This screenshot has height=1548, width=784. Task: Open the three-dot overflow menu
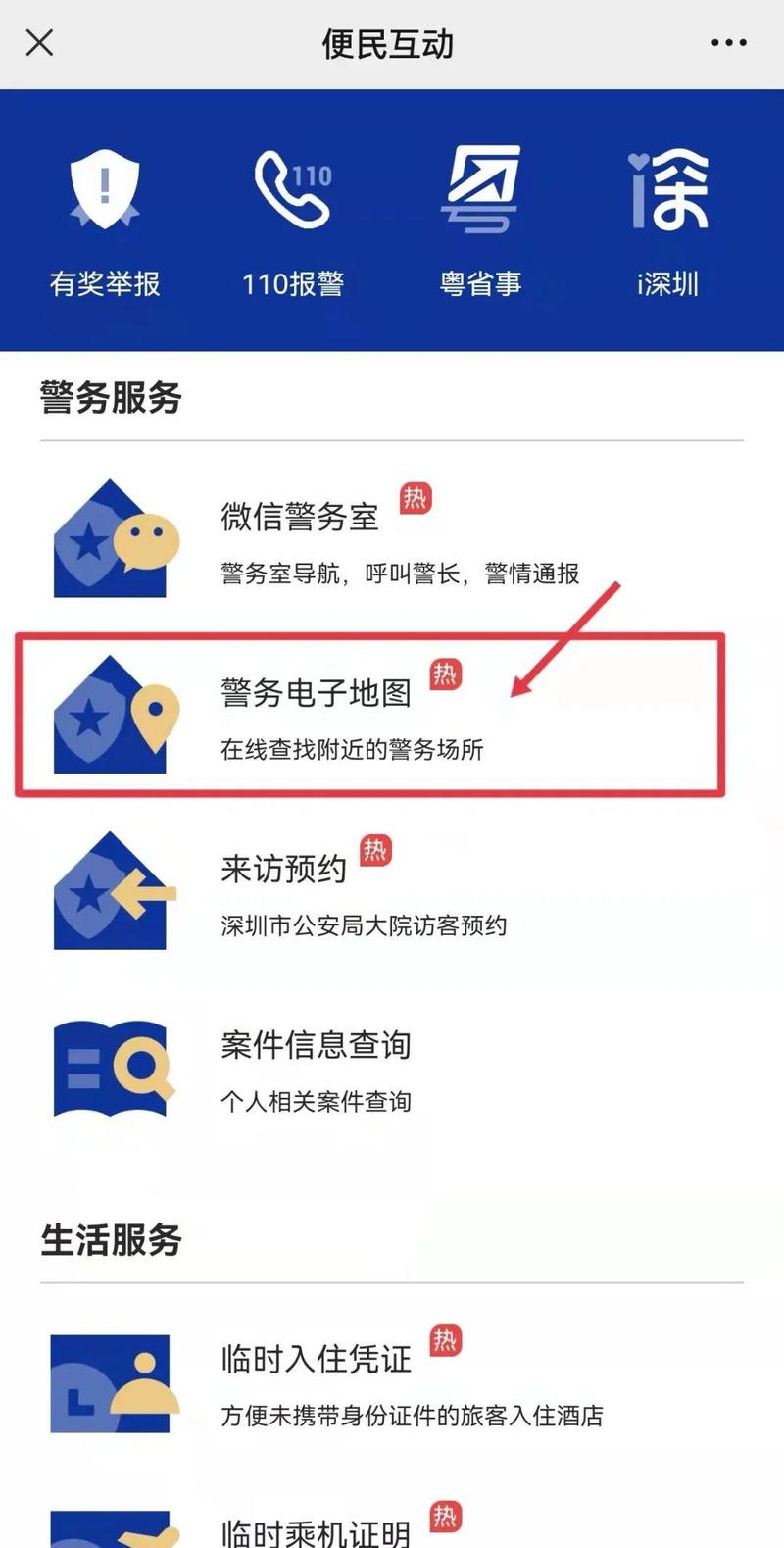point(729,43)
